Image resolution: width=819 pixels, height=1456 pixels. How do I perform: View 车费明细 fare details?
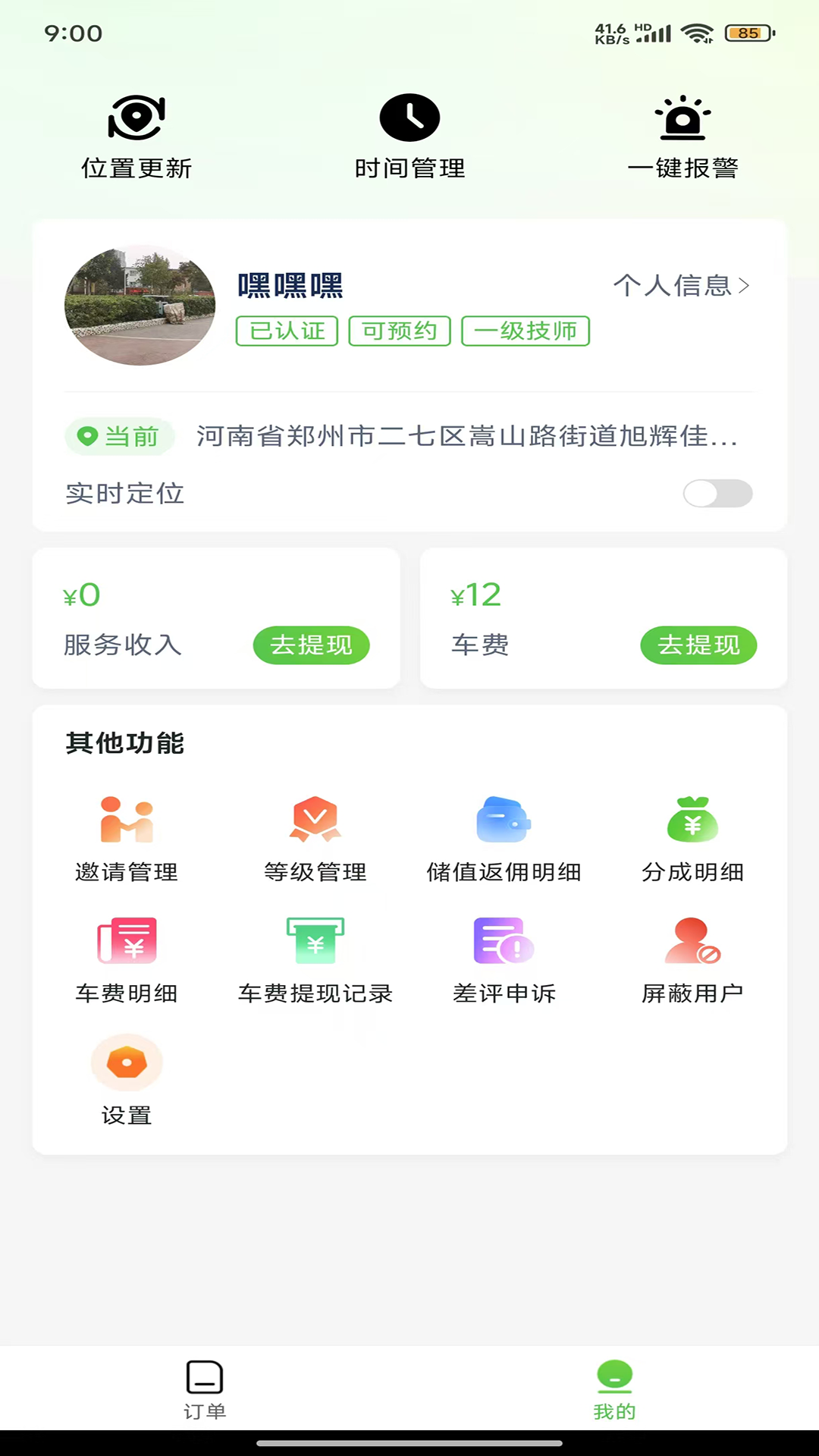click(127, 959)
